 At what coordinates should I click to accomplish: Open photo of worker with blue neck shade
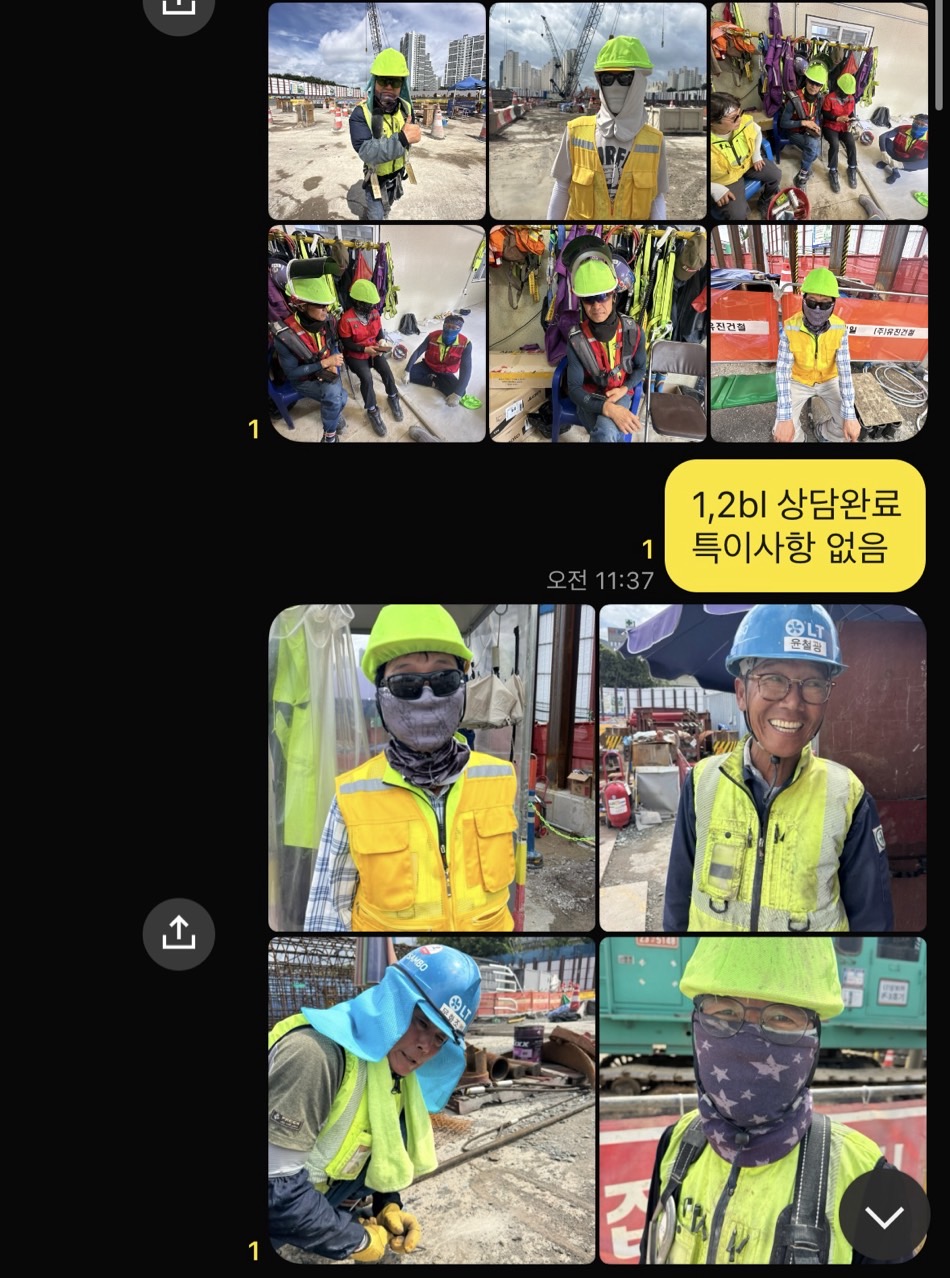point(431,1100)
